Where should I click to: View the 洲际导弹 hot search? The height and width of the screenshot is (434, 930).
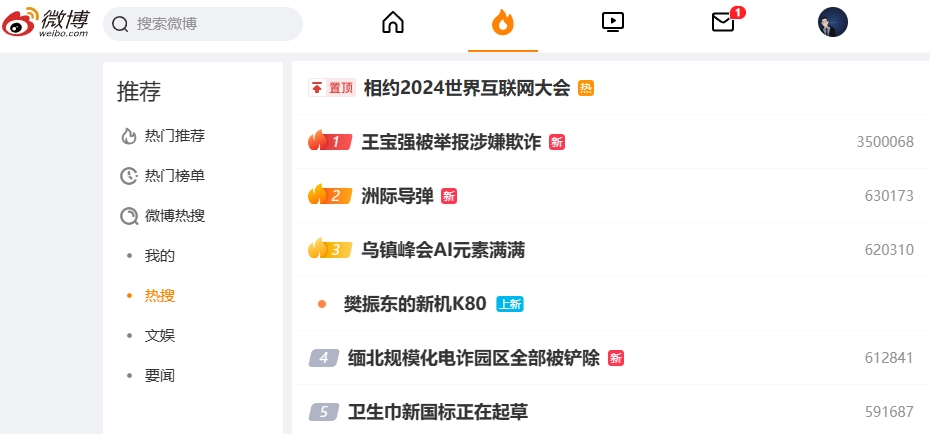click(x=397, y=196)
